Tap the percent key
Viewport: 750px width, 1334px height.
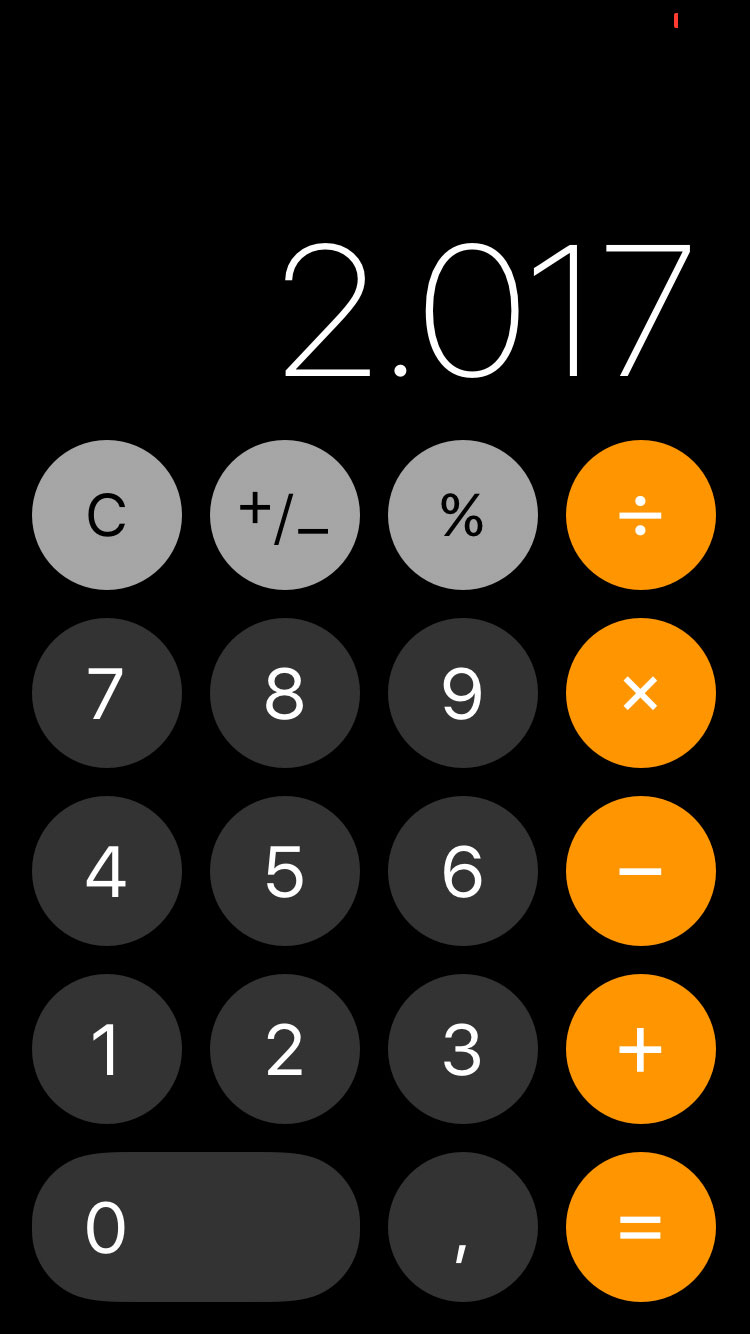pyautogui.click(x=463, y=515)
